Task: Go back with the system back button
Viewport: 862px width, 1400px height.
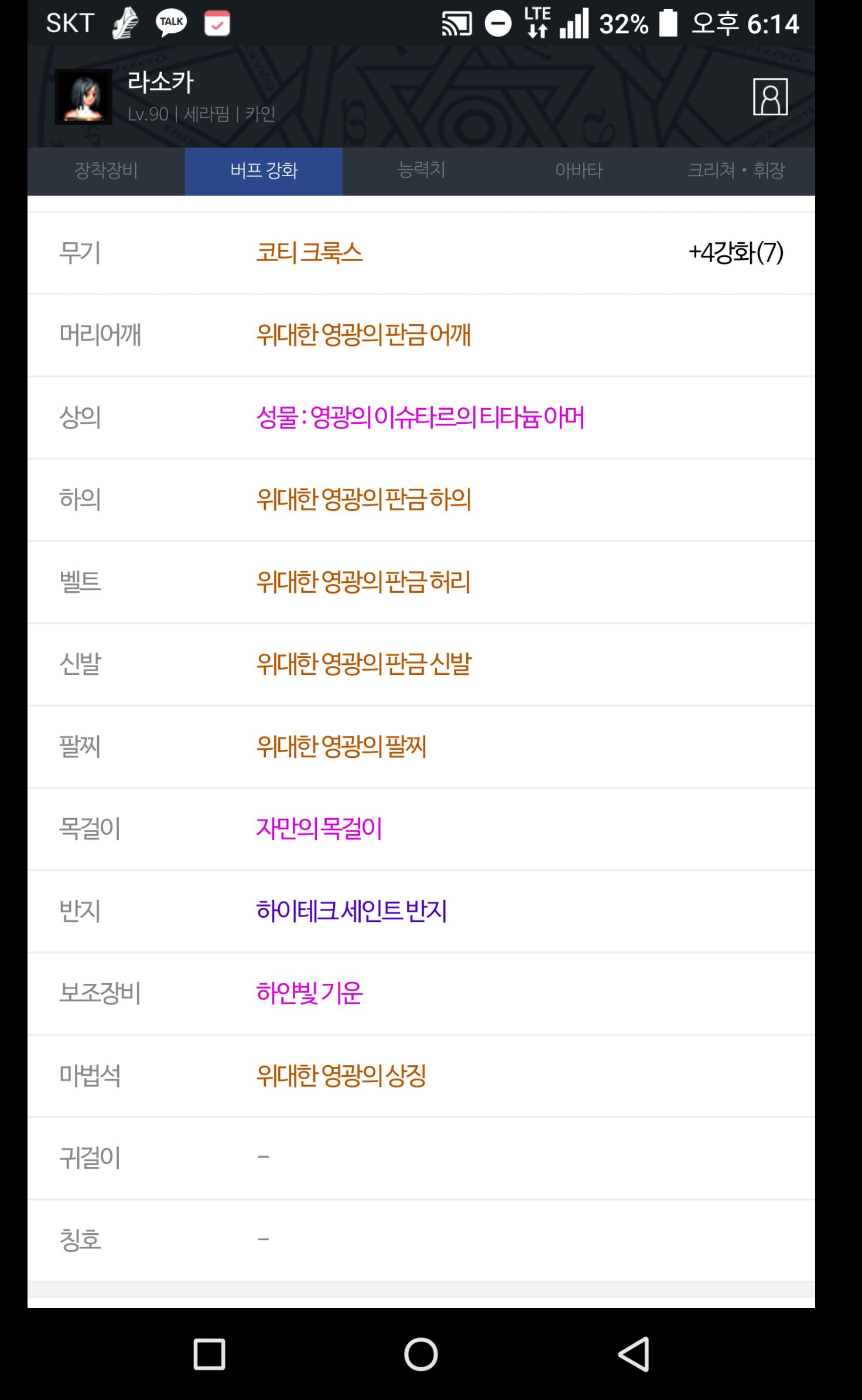Action: pos(634,1354)
